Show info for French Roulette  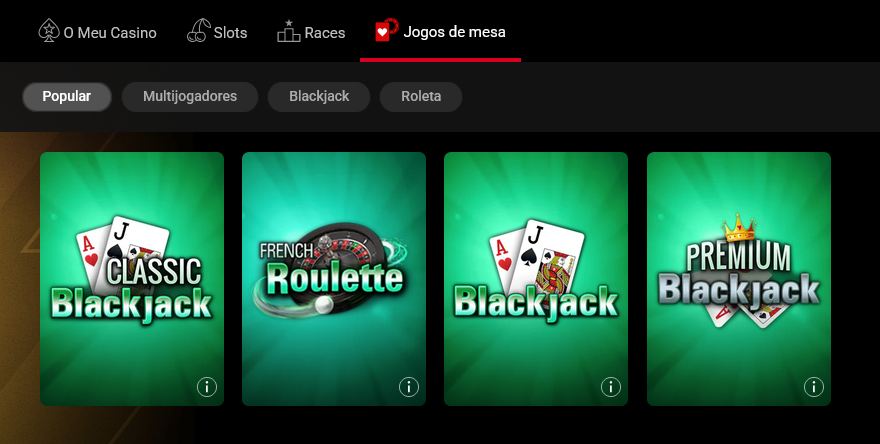tap(408, 387)
